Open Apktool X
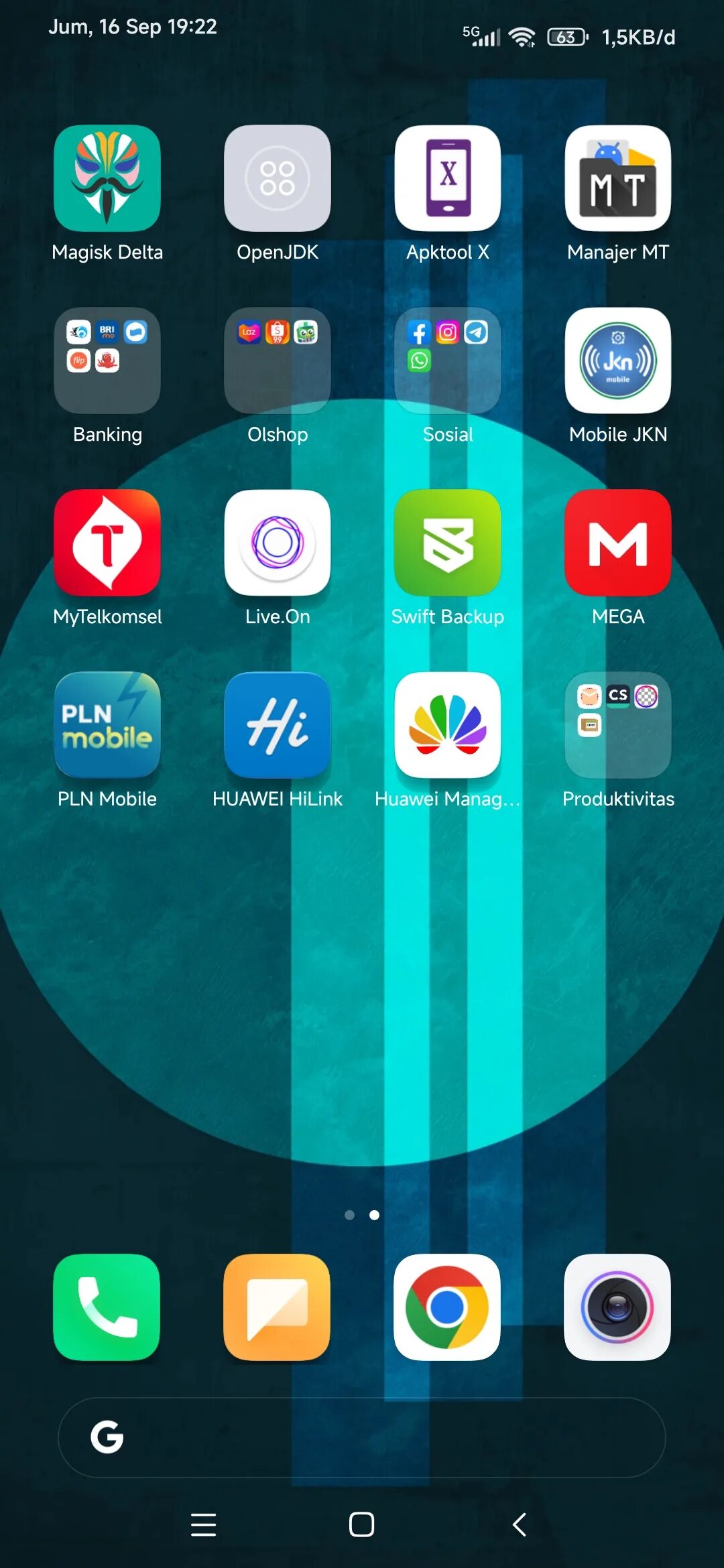The width and height of the screenshot is (724, 1568). coord(447,178)
